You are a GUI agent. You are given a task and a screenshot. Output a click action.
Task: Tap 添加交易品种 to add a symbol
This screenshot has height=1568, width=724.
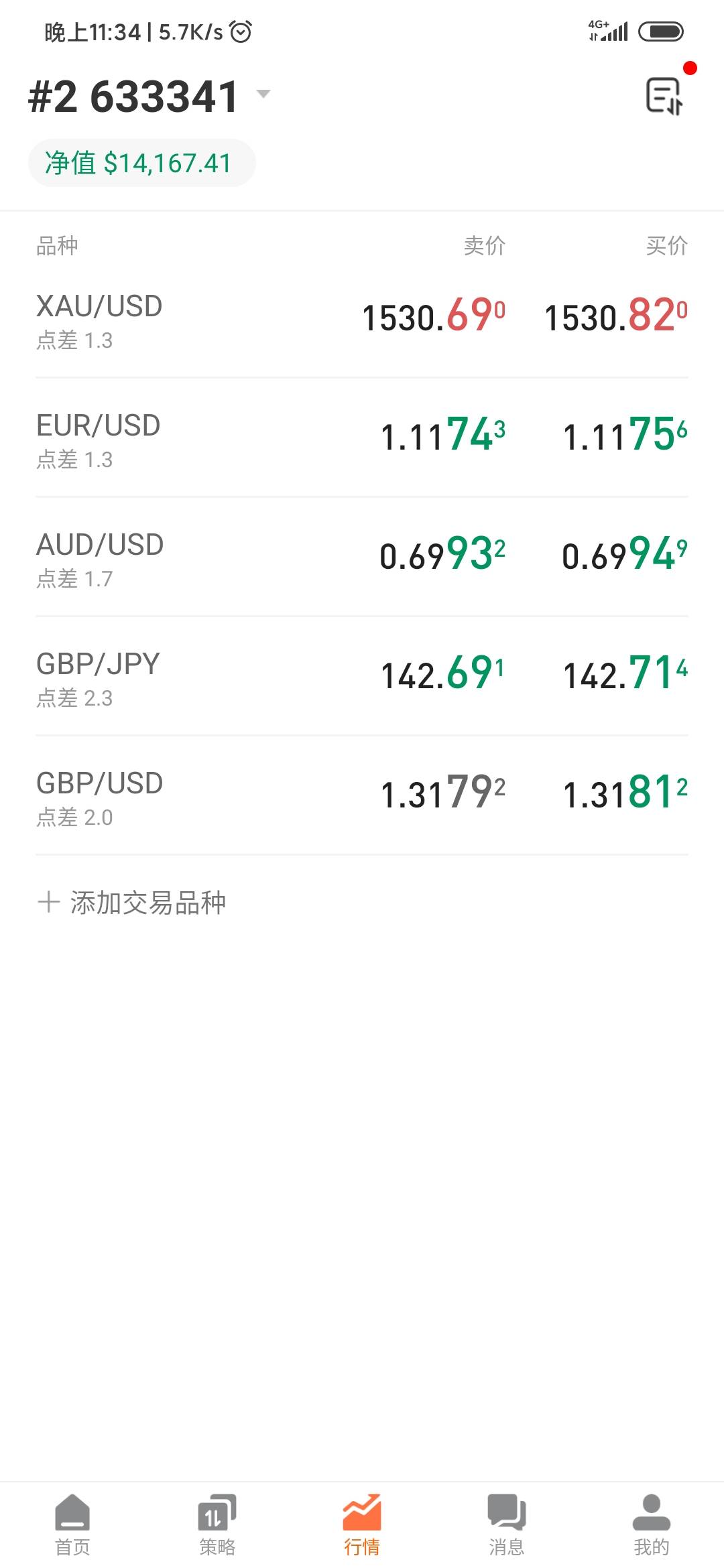tap(132, 903)
